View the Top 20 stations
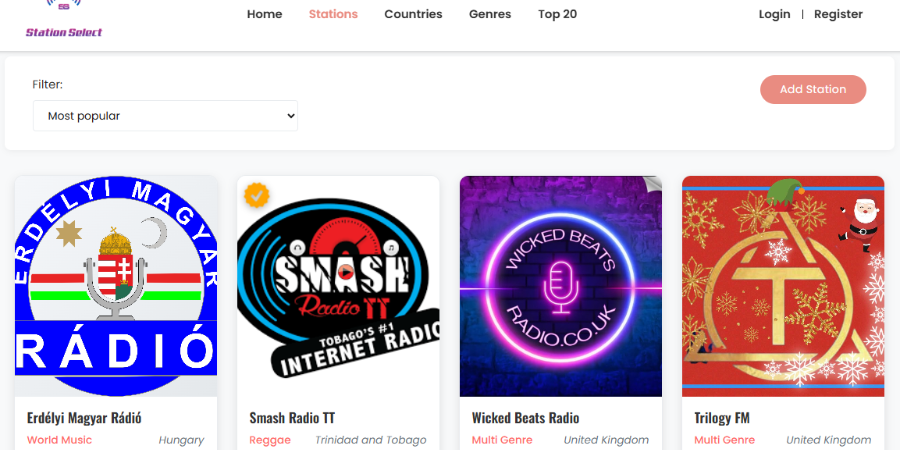The image size is (900, 450). 557,14
